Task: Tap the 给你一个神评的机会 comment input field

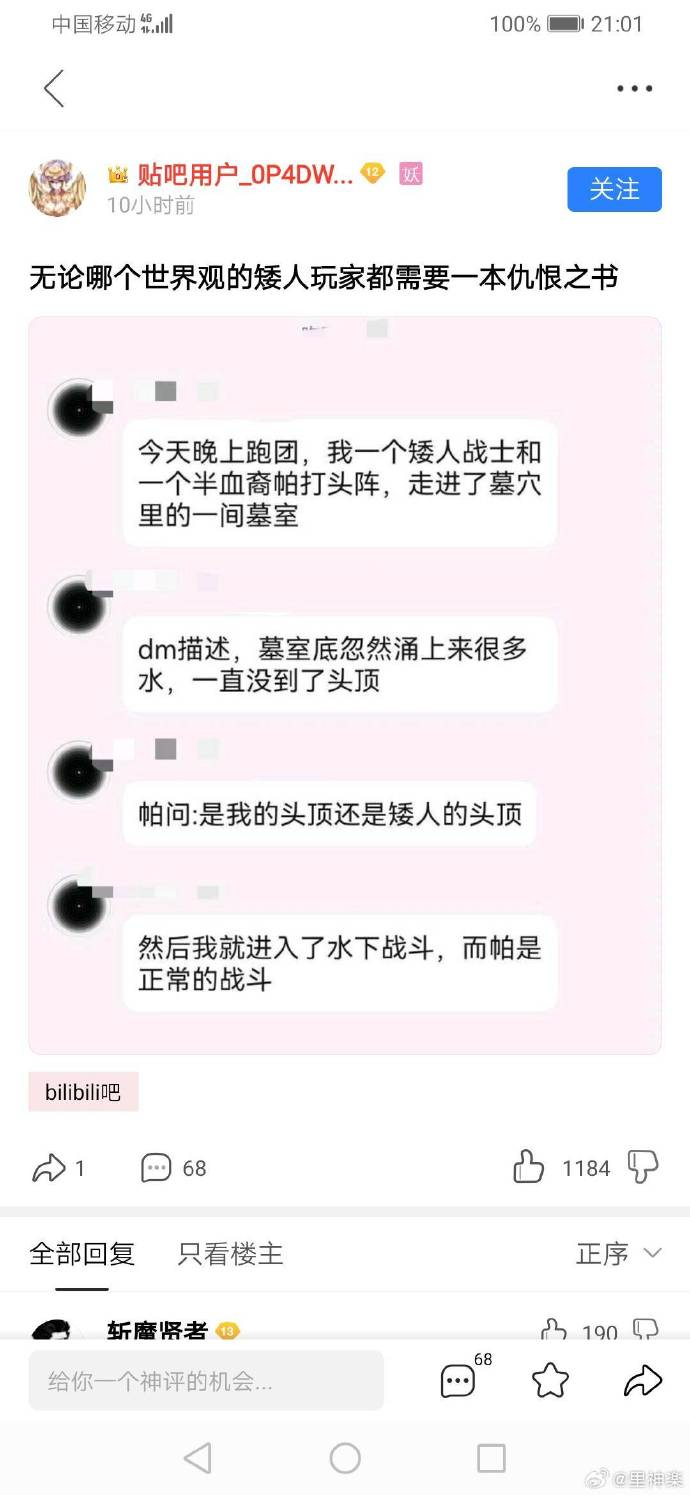Action: [205, 1381]
